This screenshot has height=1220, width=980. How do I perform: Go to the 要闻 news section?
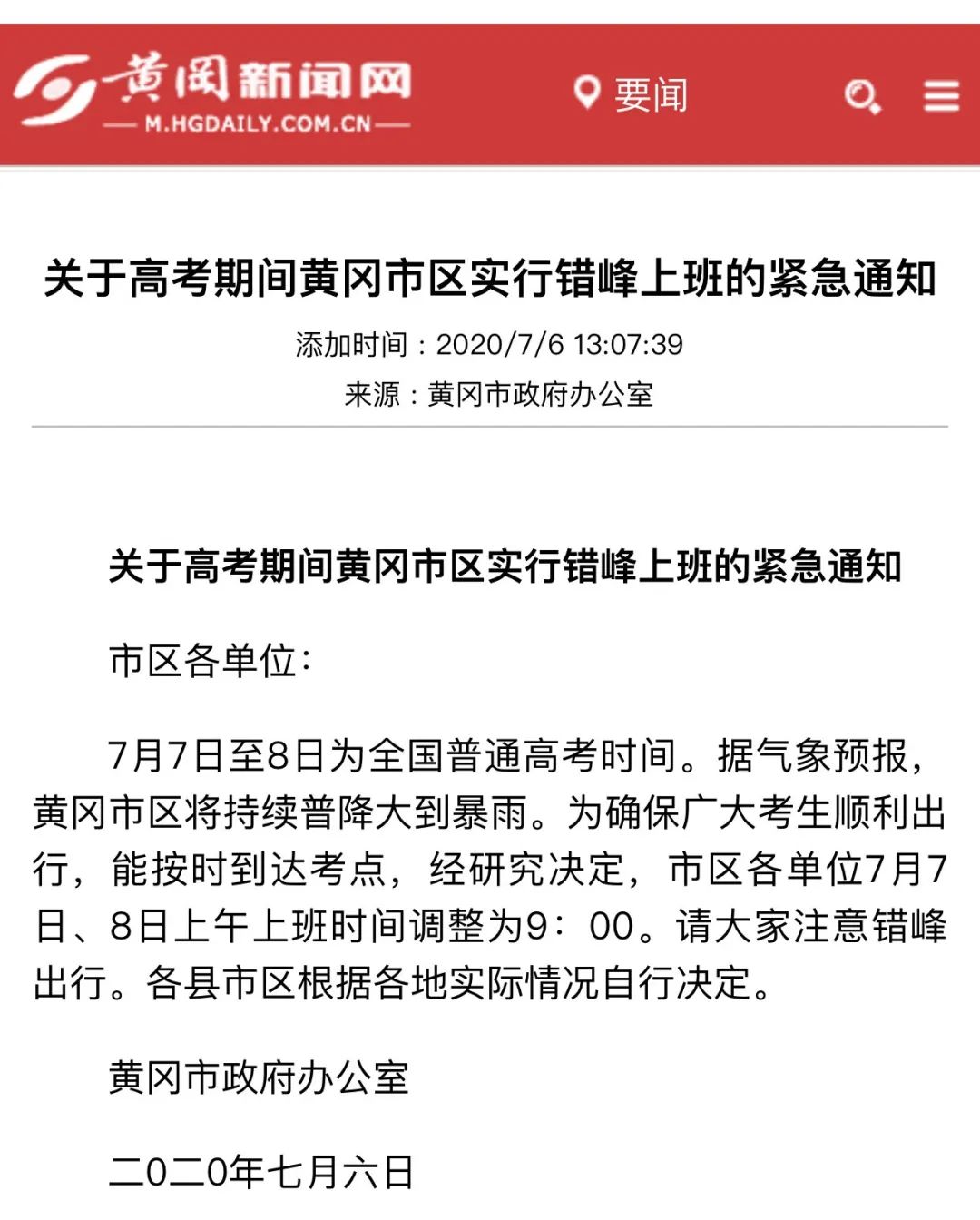pos(632,94)
